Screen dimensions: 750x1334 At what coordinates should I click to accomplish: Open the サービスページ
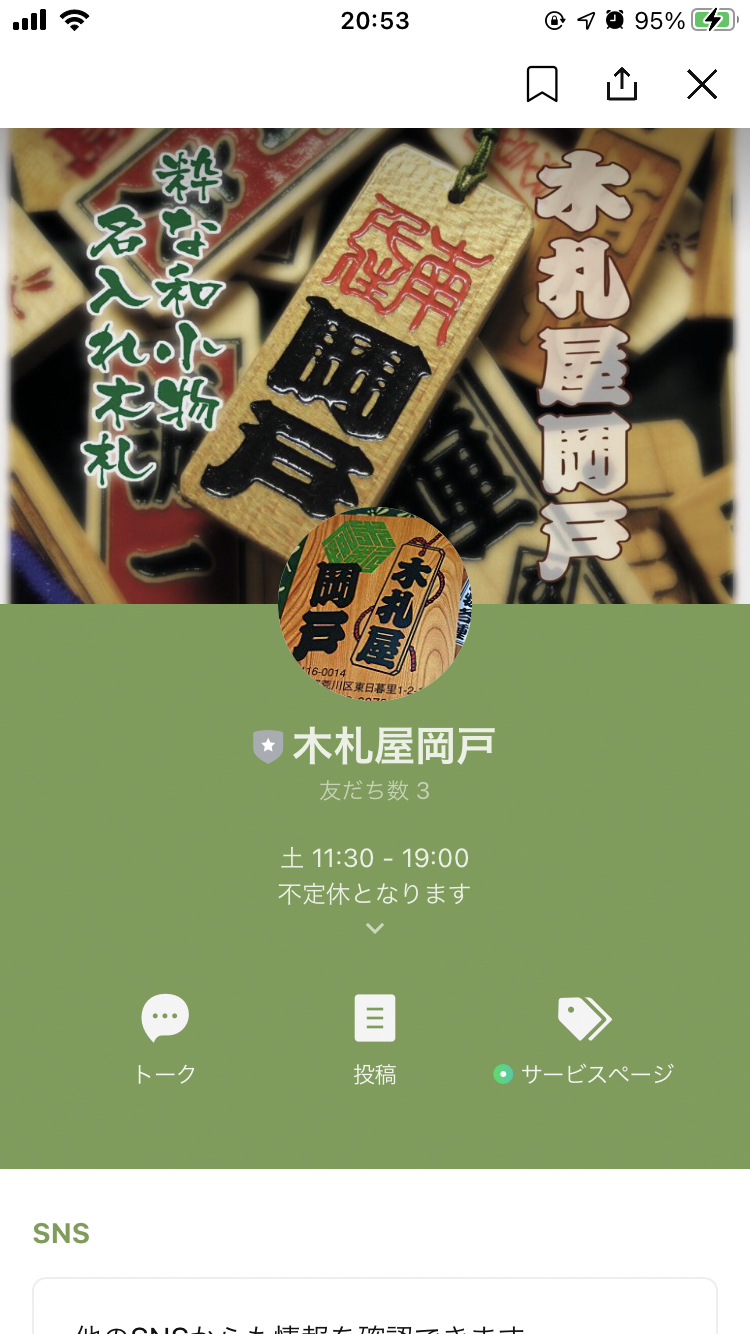coord(584,1039)
